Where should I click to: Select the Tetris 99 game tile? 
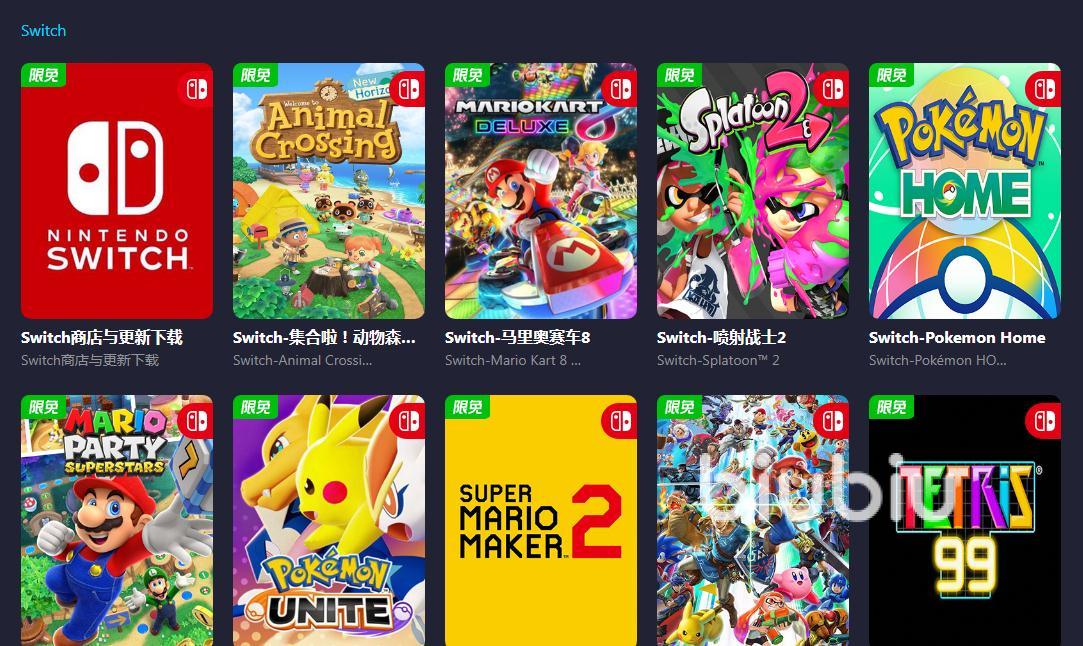(965, 520)
